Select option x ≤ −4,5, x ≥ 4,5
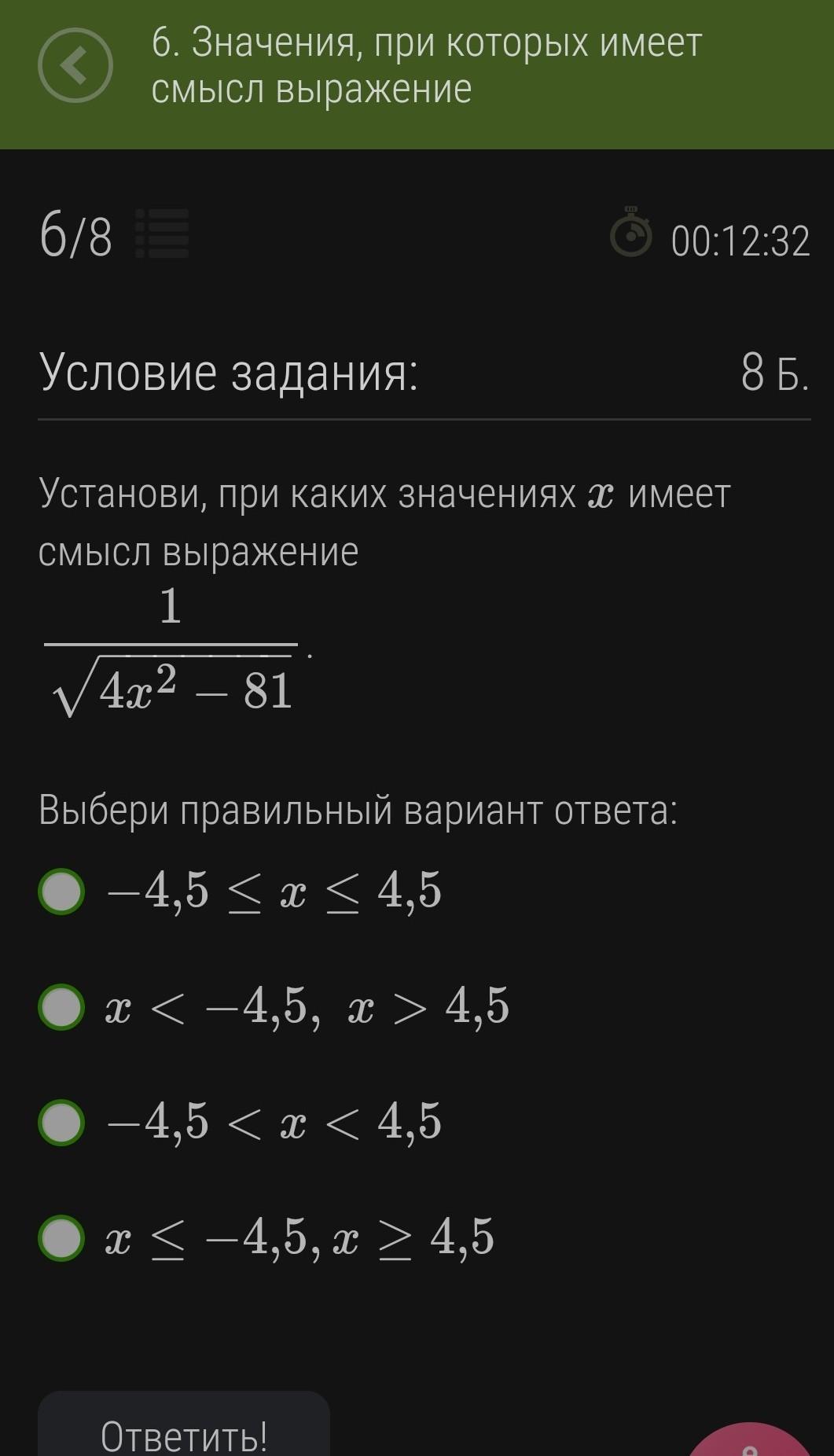 (x=61, y=1237)
